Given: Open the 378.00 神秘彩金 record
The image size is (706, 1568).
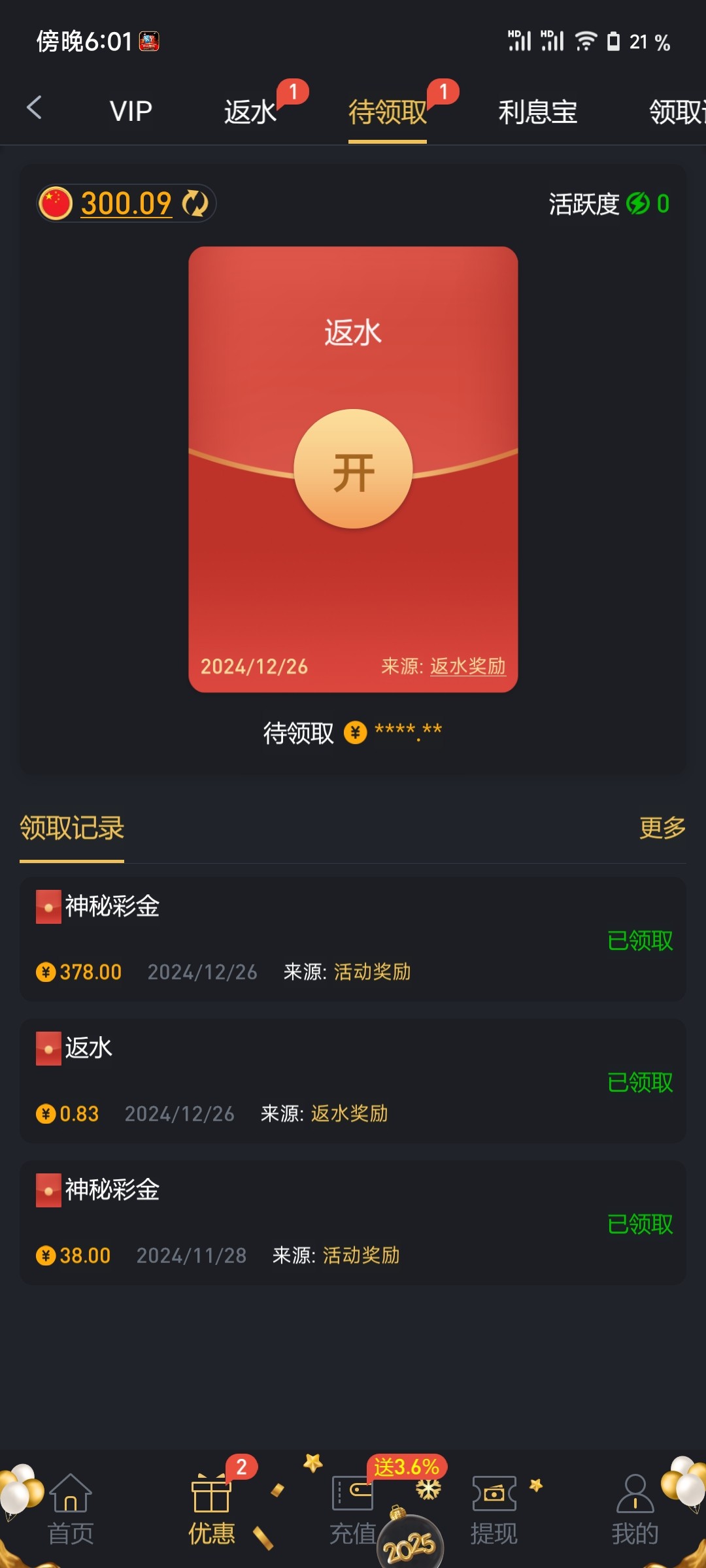Looking at the screenshot, I should pyautogui.click(x=353, y=939).
